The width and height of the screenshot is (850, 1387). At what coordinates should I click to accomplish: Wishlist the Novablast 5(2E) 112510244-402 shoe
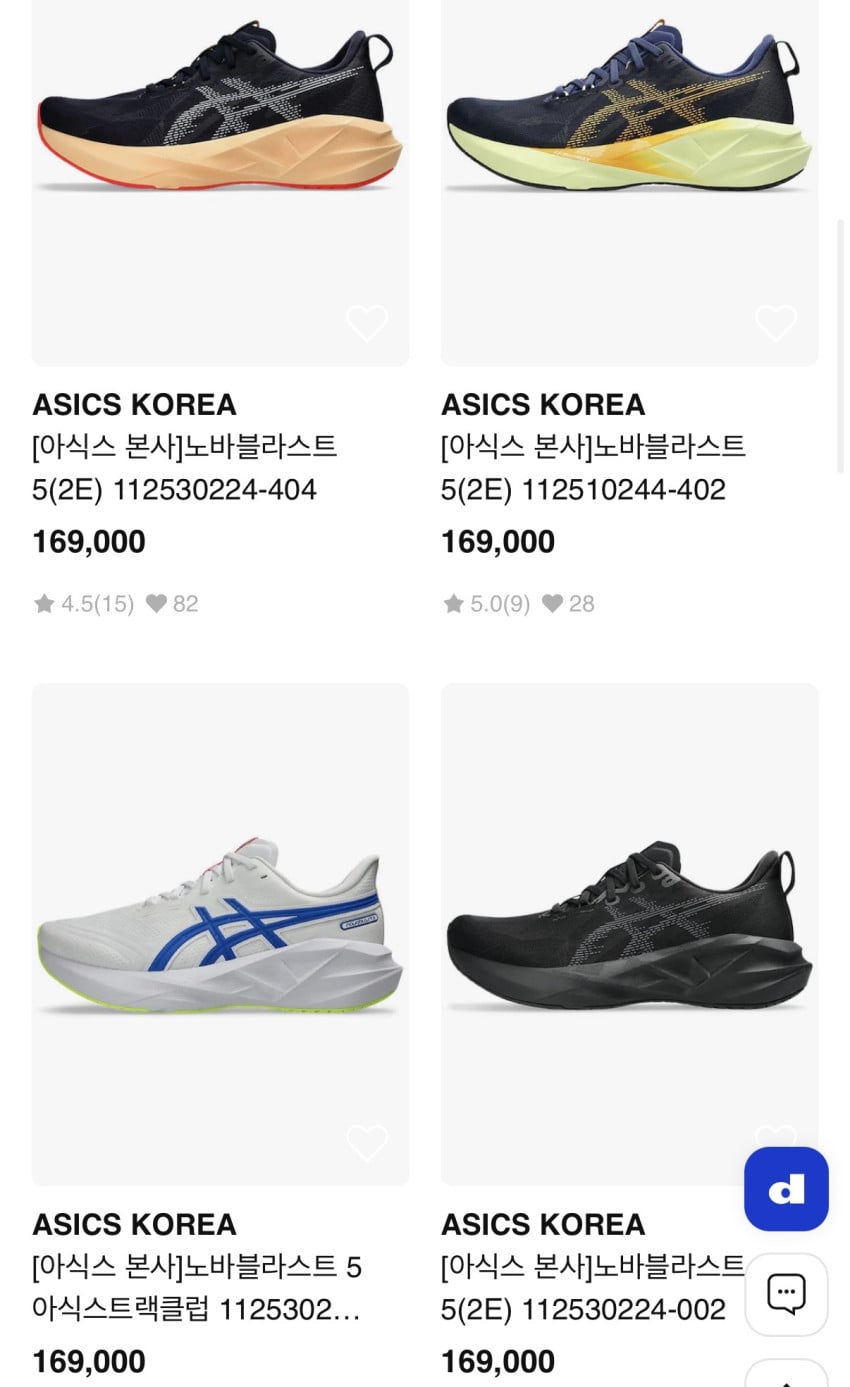[x=776, y=323]
